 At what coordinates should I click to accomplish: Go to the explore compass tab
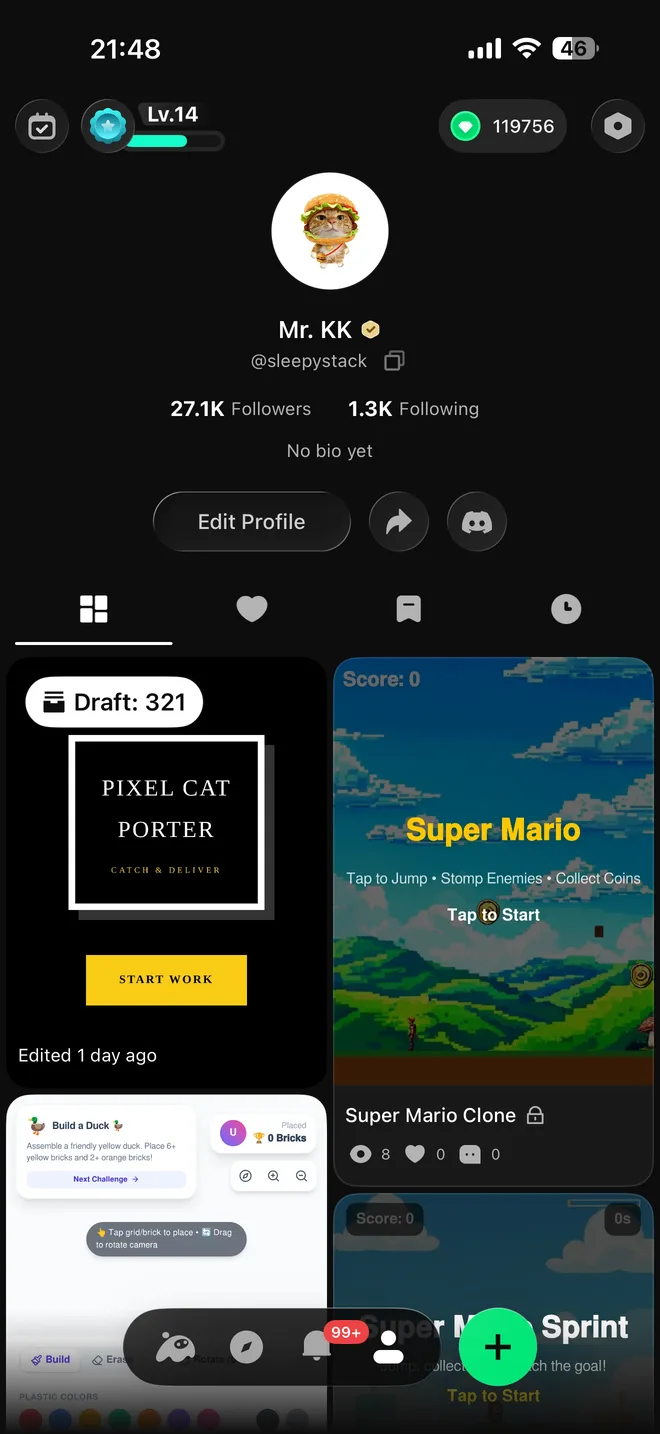click(246, 1347)
